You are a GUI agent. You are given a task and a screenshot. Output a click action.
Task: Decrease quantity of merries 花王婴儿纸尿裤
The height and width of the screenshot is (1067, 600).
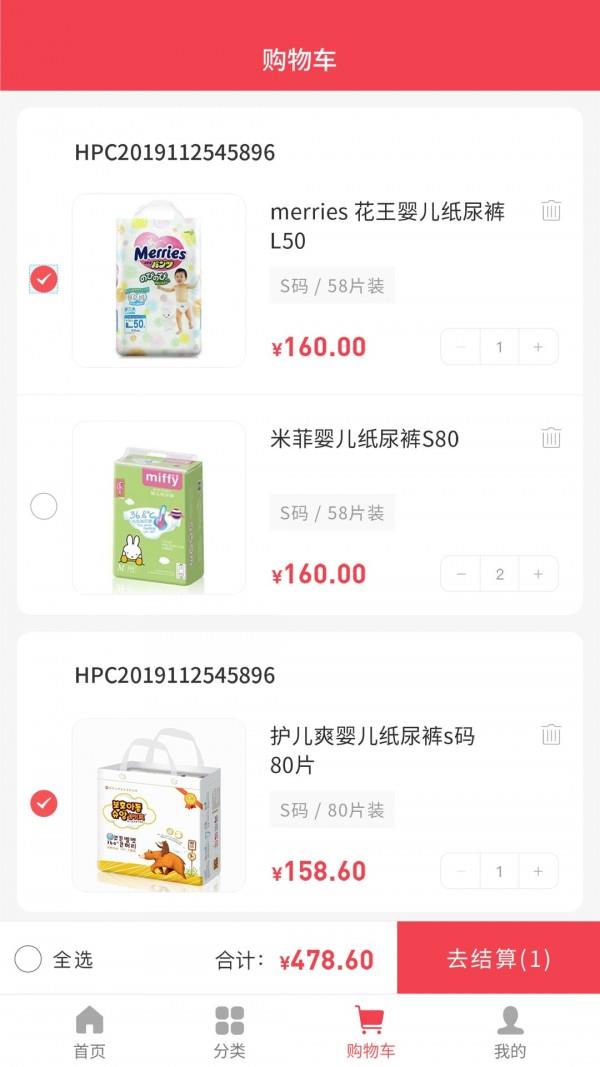coord(461,347)
